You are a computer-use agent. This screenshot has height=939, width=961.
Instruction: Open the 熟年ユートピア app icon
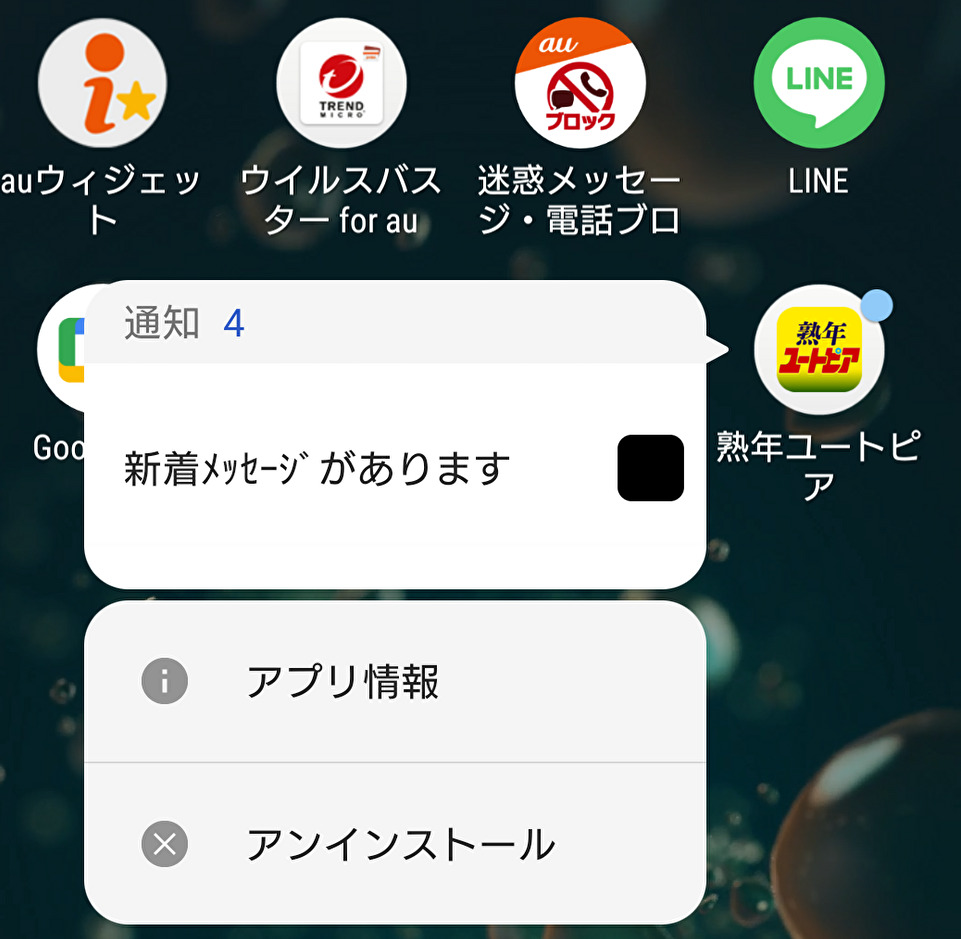pyautogui.click(x=818, y=350)
